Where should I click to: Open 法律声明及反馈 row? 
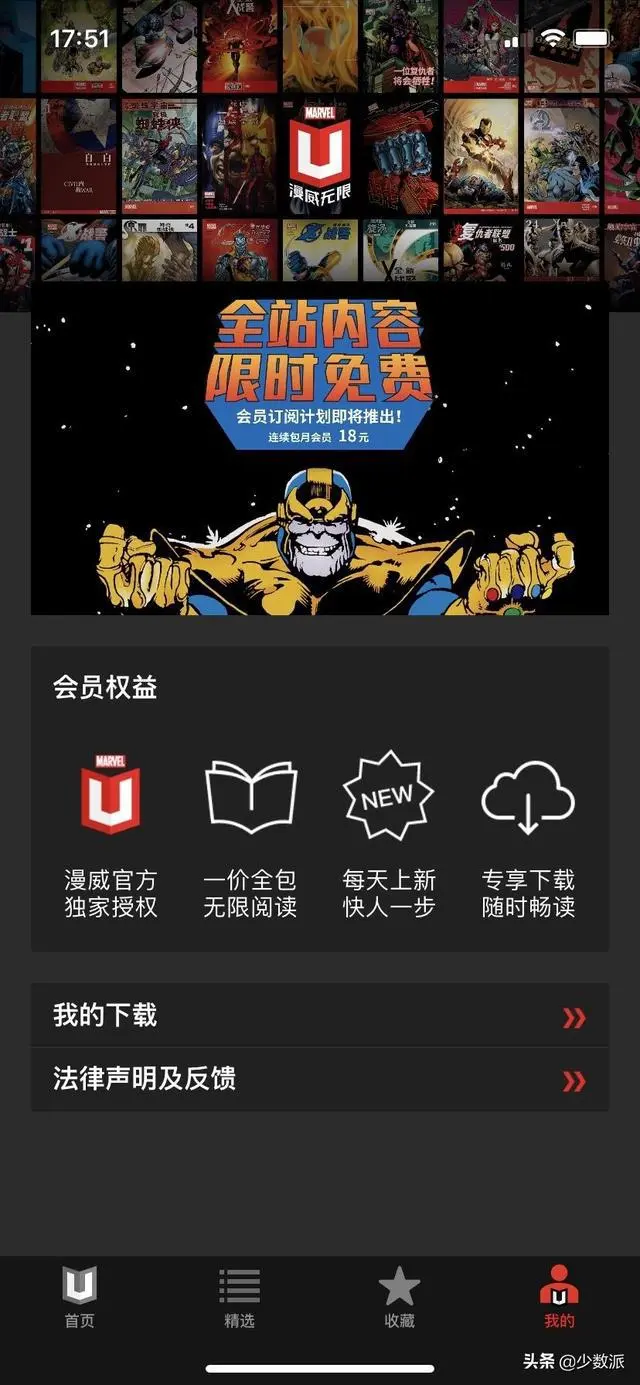(320, 1079)
